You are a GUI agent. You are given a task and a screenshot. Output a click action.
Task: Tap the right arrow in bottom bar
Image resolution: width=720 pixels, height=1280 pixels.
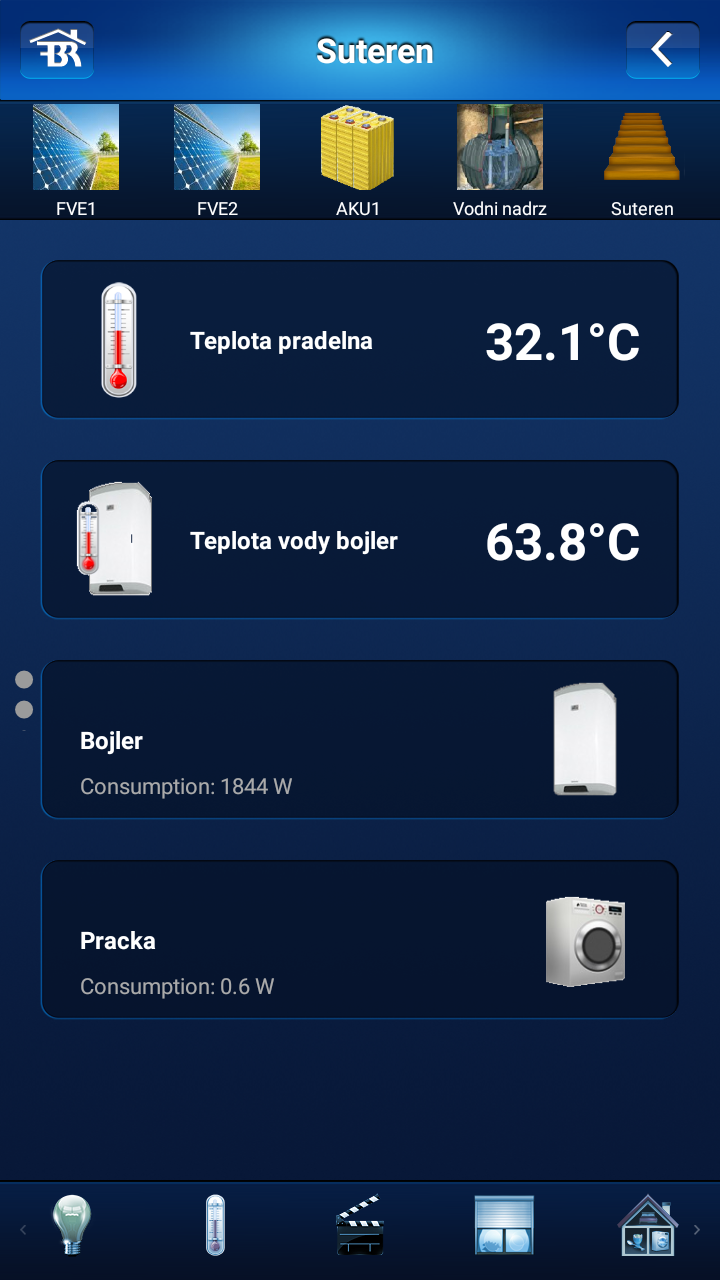(x=697, y=1230)
